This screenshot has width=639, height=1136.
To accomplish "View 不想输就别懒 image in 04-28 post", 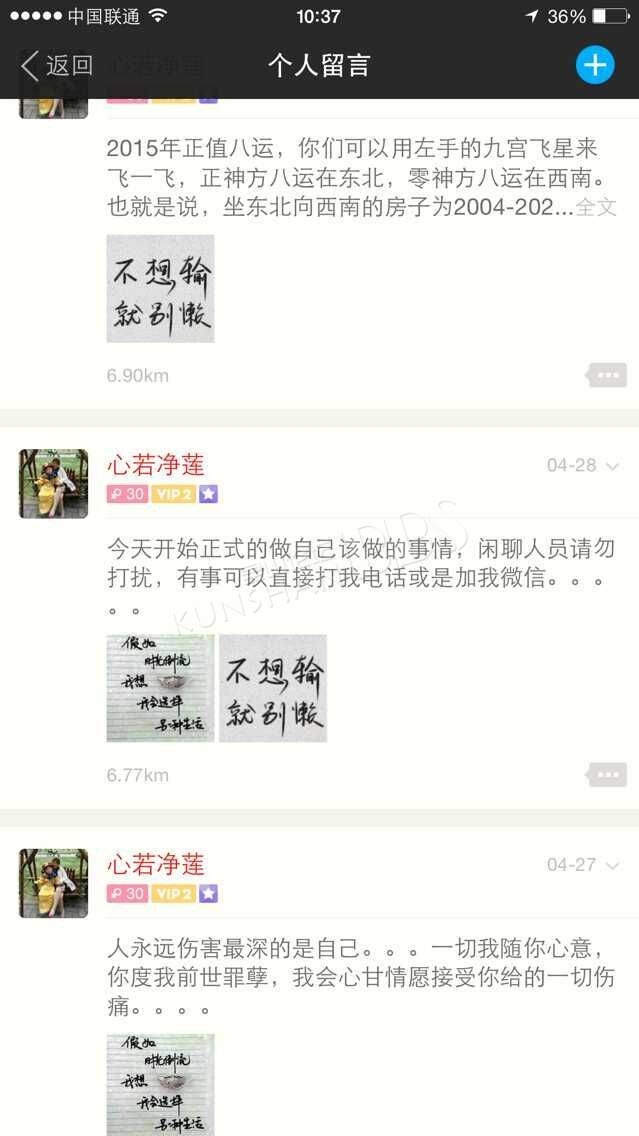I will 273,688.
